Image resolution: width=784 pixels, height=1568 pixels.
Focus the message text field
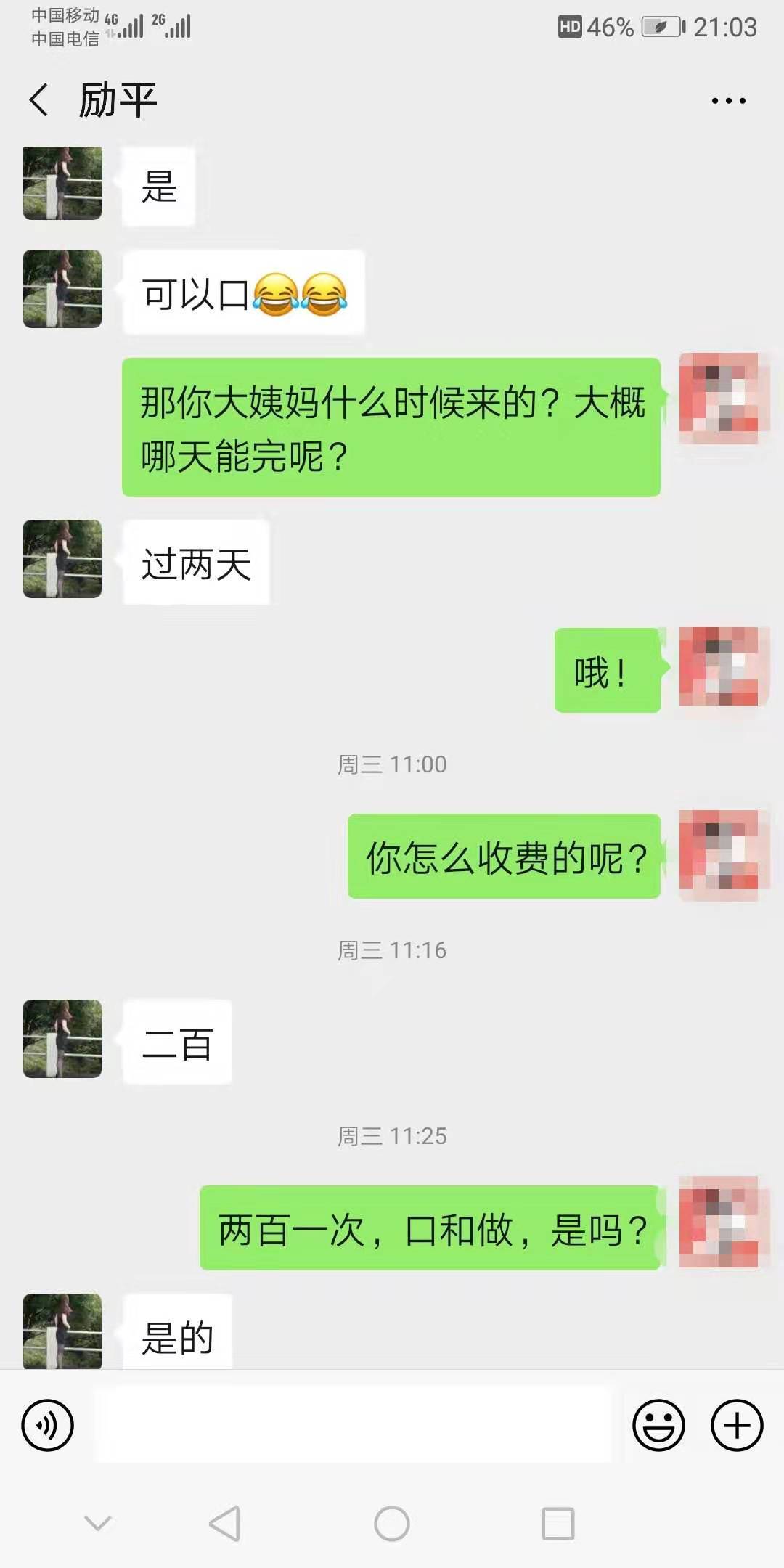click(353, 1426)
